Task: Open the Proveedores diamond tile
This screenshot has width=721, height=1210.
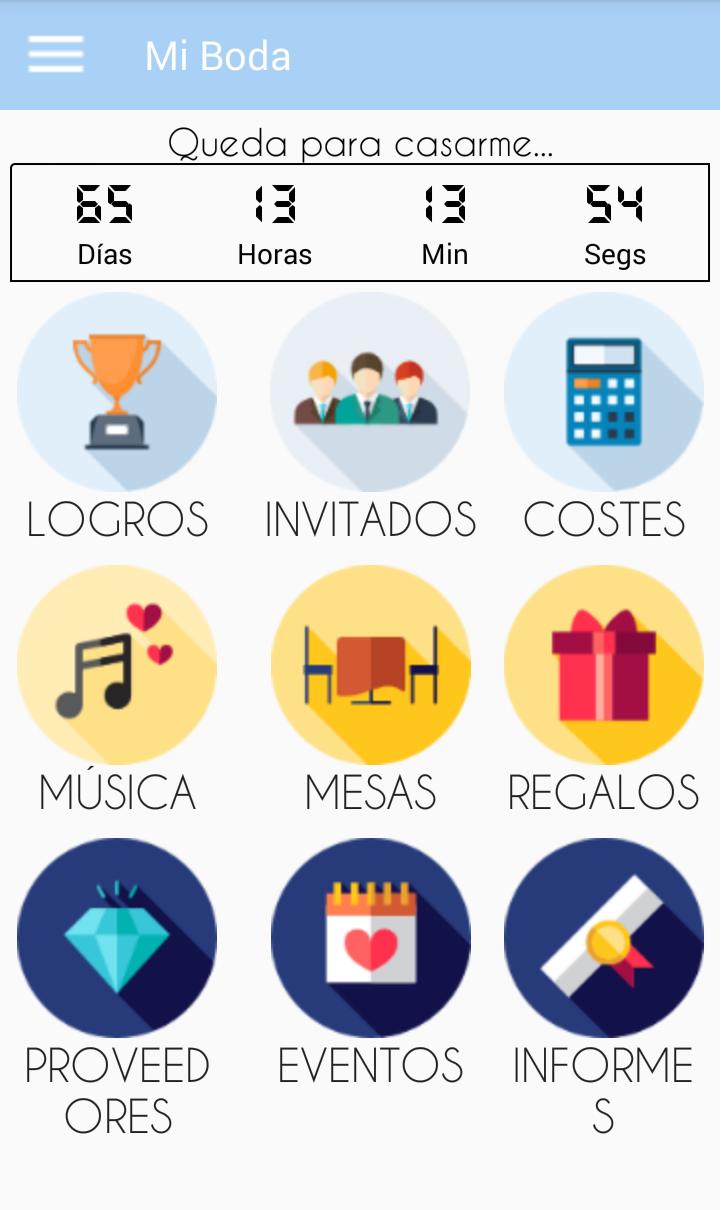Action: coord(117,938)
